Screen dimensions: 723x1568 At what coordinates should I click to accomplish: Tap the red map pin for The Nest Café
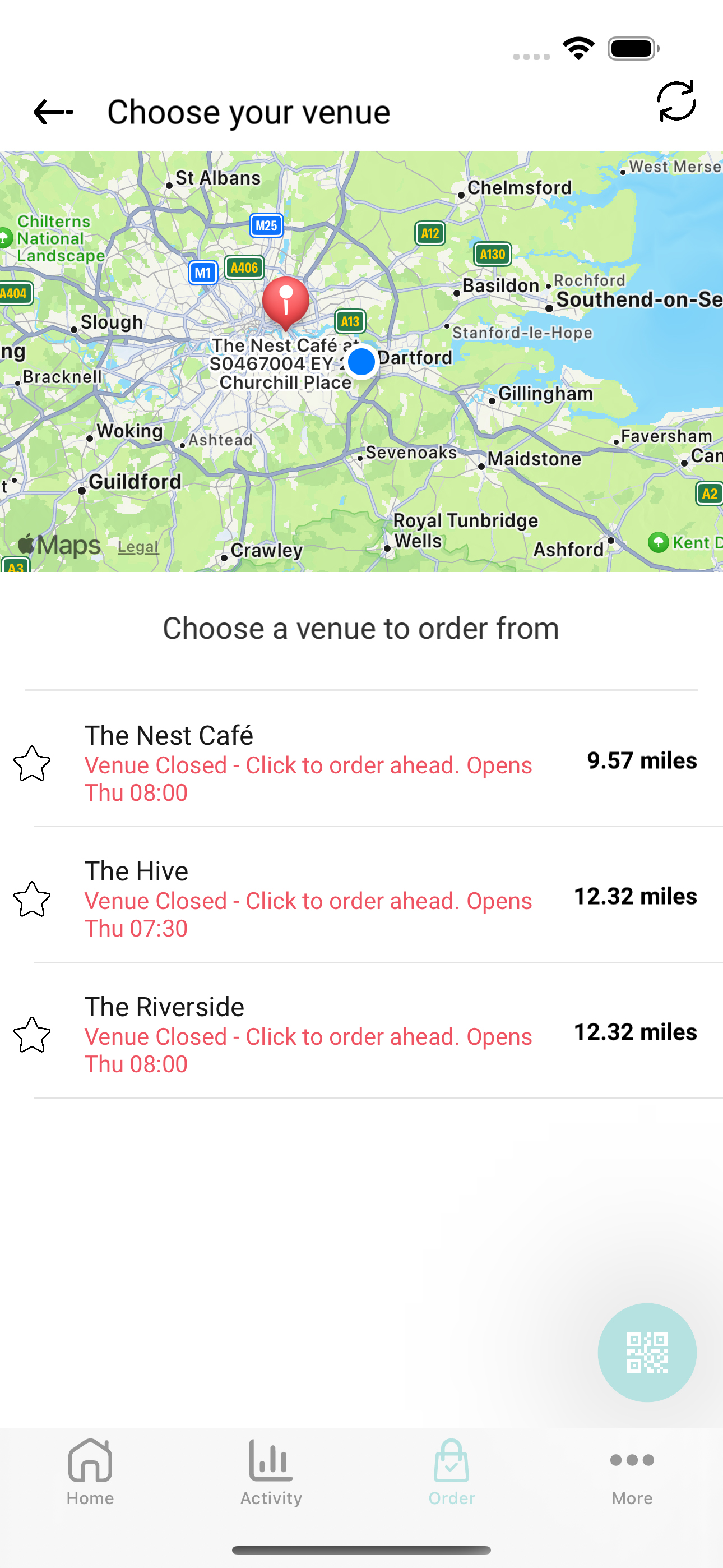(285, 303)
